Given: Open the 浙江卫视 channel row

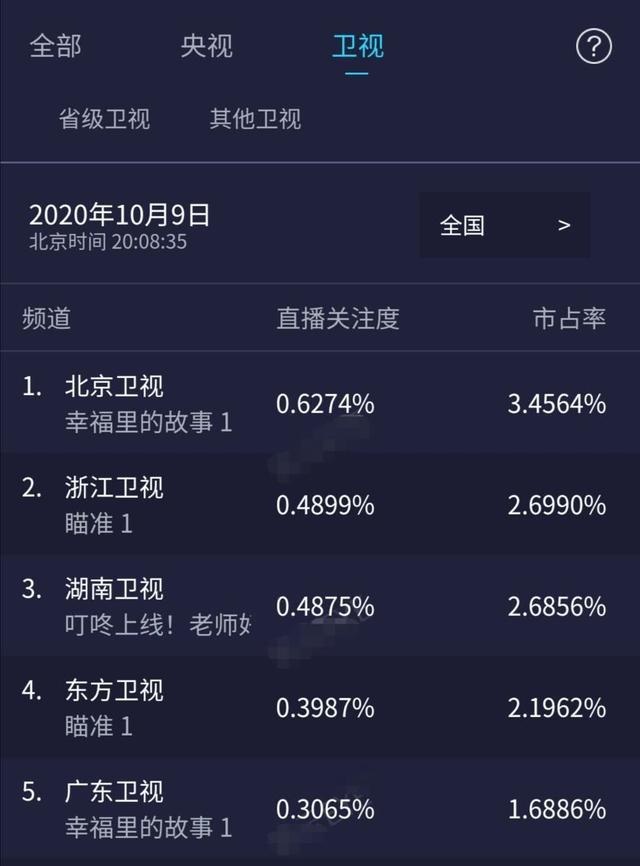Looking at the screenshot, I should click(x=320, y=505).
